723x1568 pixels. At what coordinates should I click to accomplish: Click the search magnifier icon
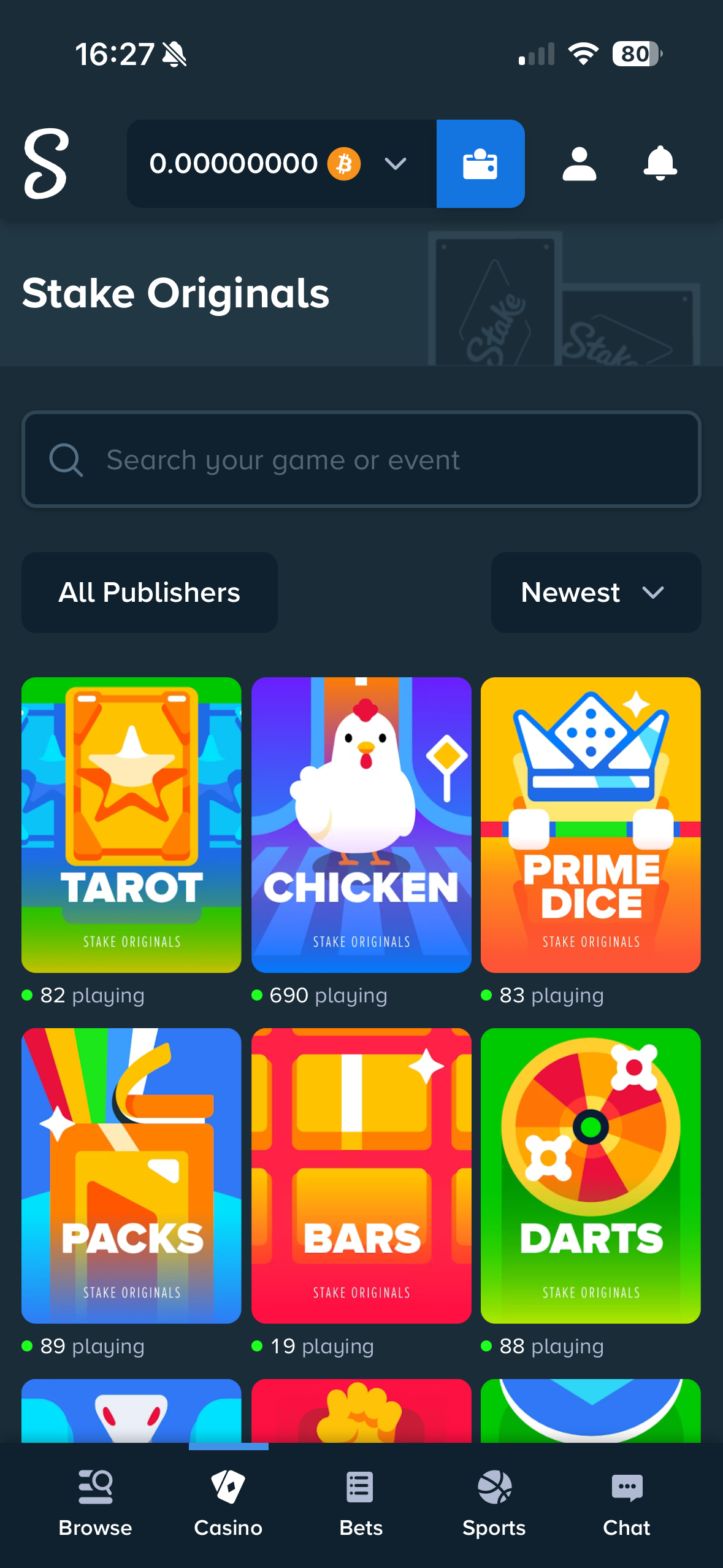[x=66, y=459]
